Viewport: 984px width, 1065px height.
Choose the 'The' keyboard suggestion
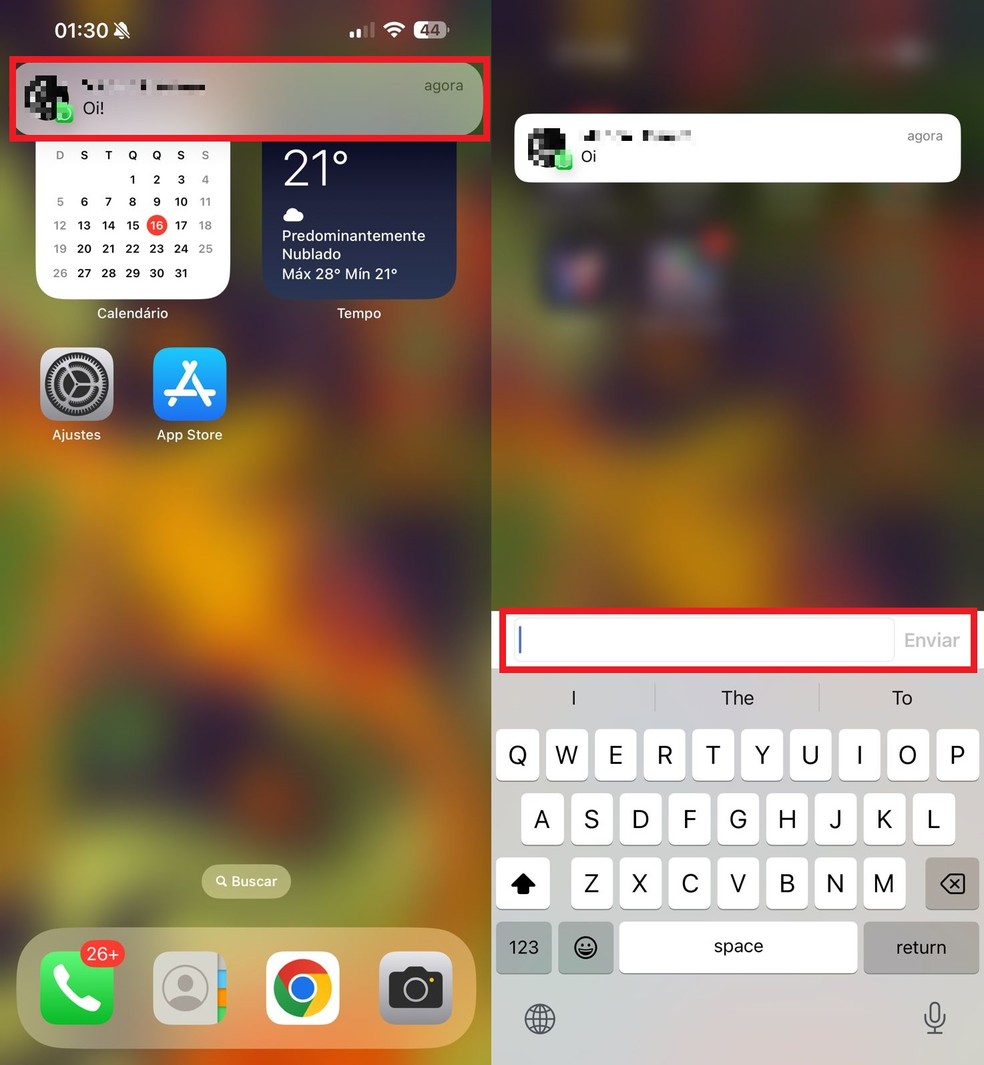737,698
